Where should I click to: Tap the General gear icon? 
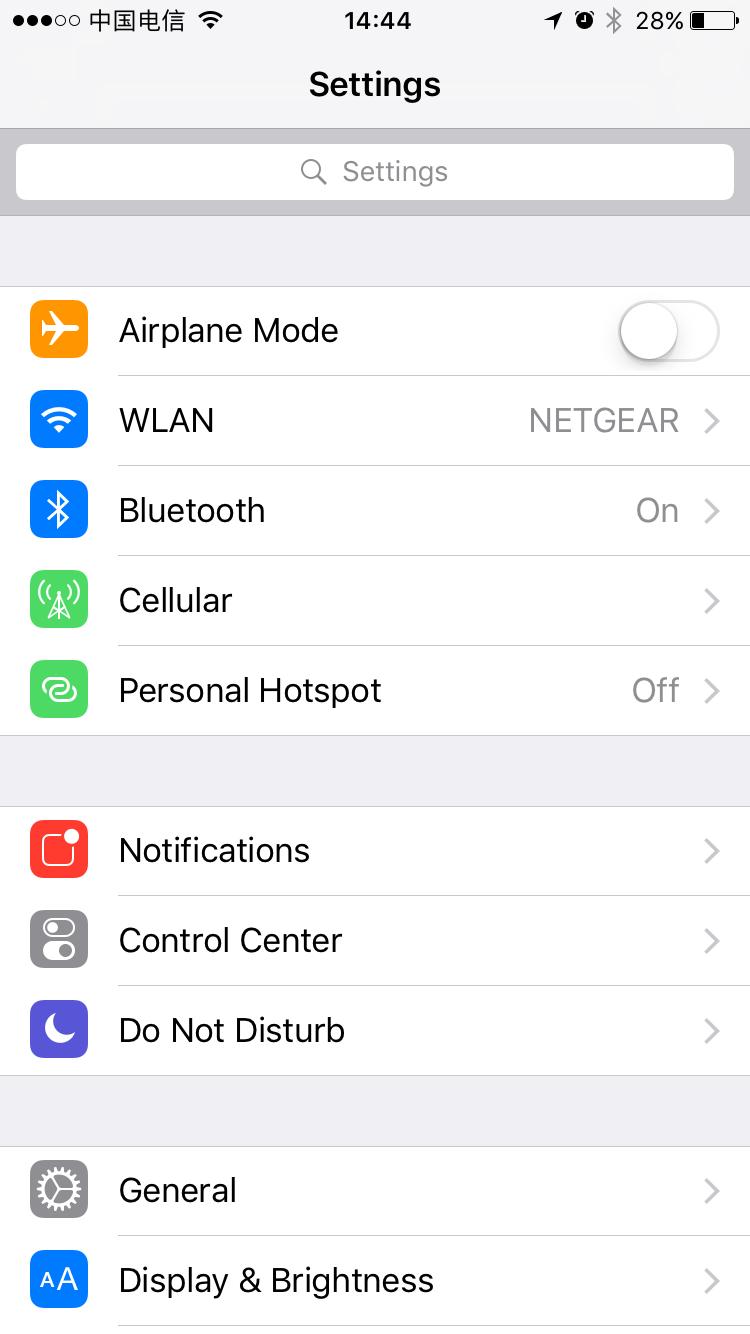58,1190
